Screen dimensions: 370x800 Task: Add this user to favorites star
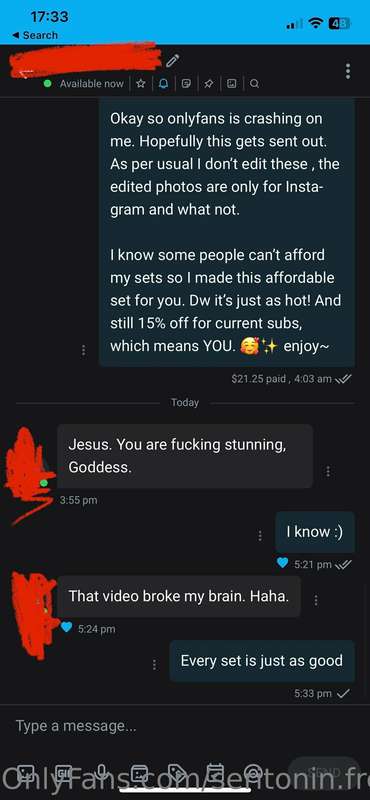[x=141, y=84]
